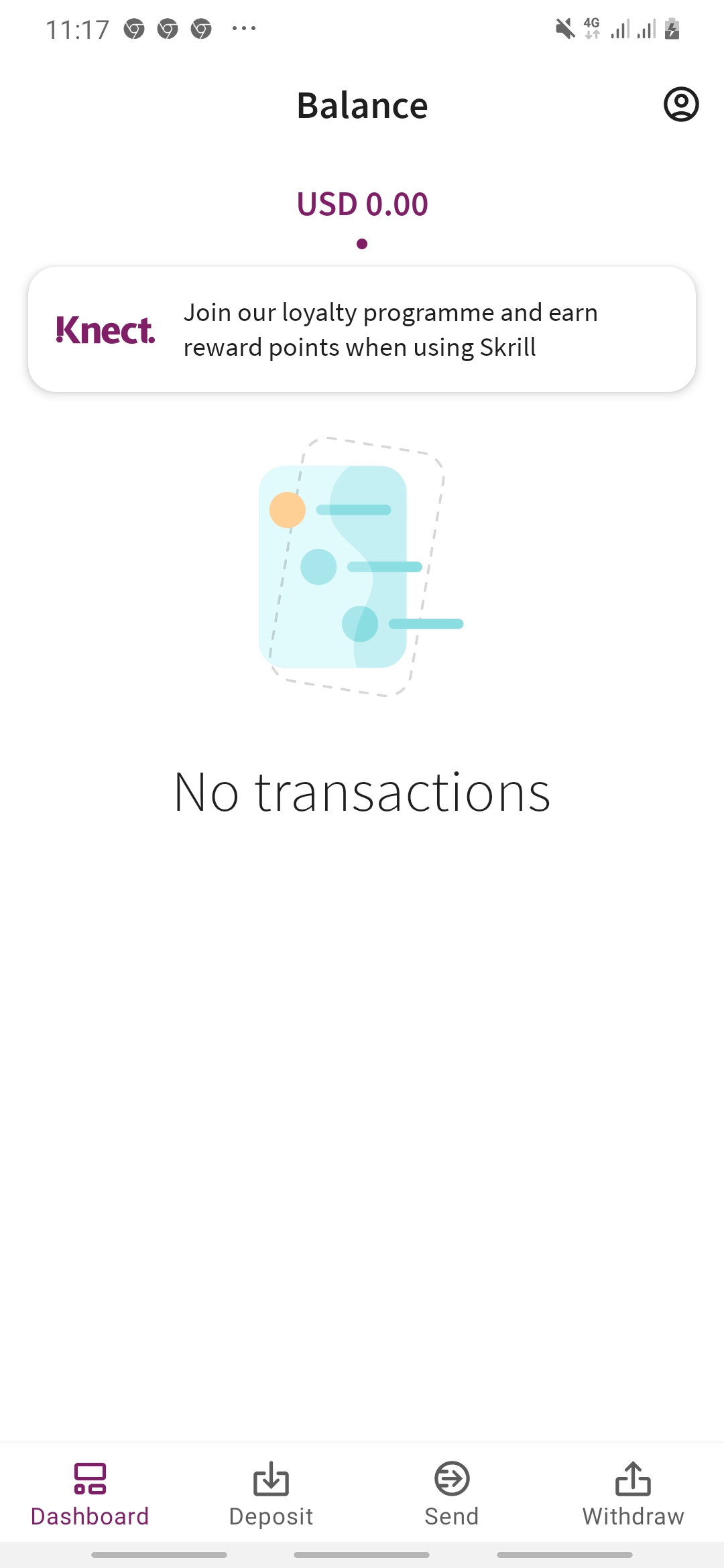The width and height of the screenshot is (724, 1568).
Task: Go to the Deposit tab
Action: pyautogui.click(x=271, y=1494)
